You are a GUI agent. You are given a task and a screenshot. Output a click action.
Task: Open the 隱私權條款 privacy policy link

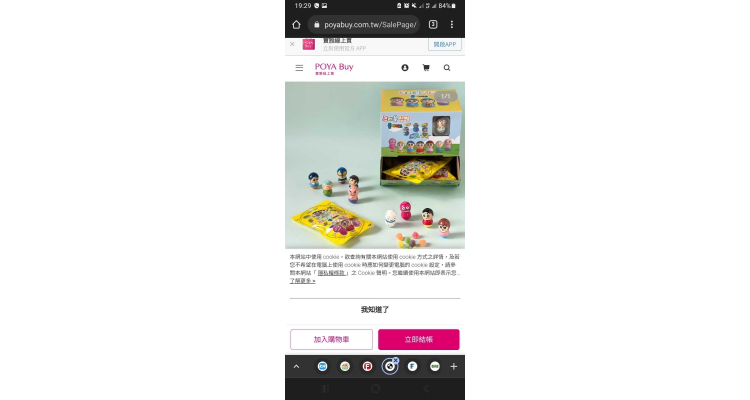coord(332,272)
